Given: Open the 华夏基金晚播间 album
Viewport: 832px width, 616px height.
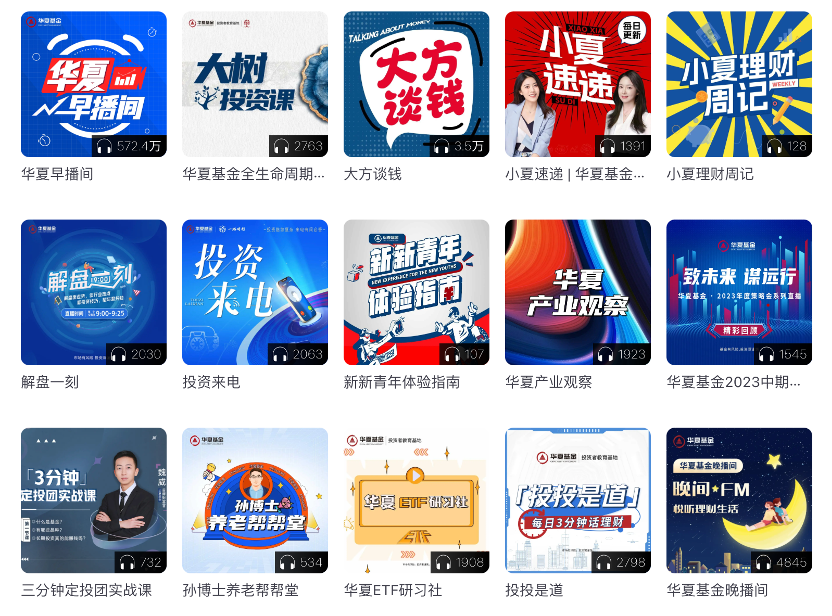Looking at the screenshot, I should (739, 501).
